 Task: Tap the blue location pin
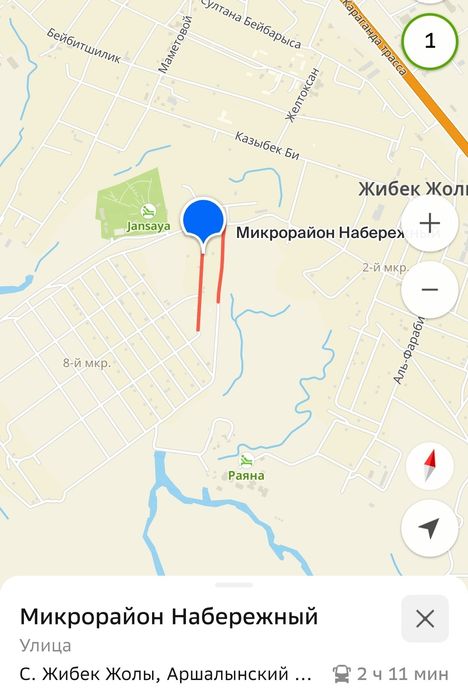tap(203, 222)
